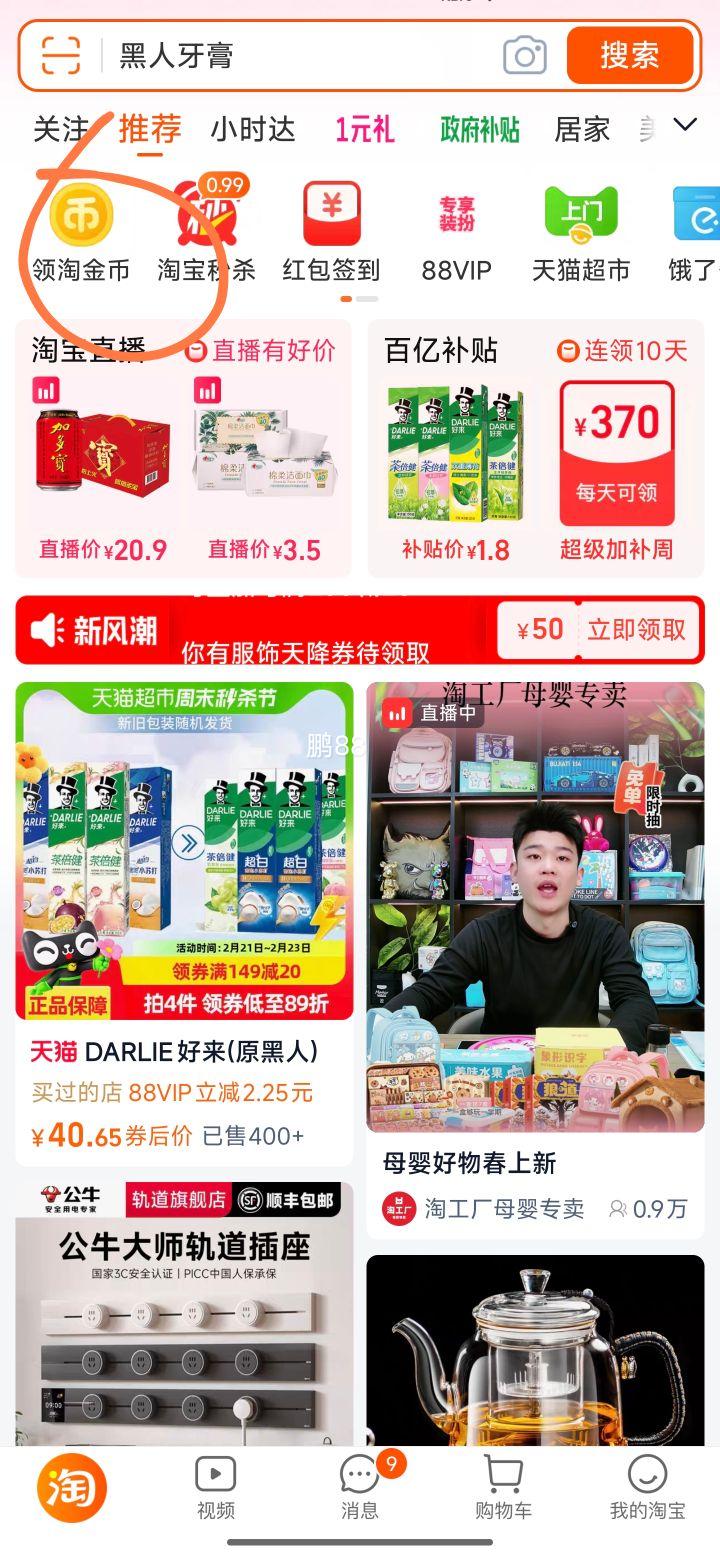Tap the orange 搜索 button

630,54
